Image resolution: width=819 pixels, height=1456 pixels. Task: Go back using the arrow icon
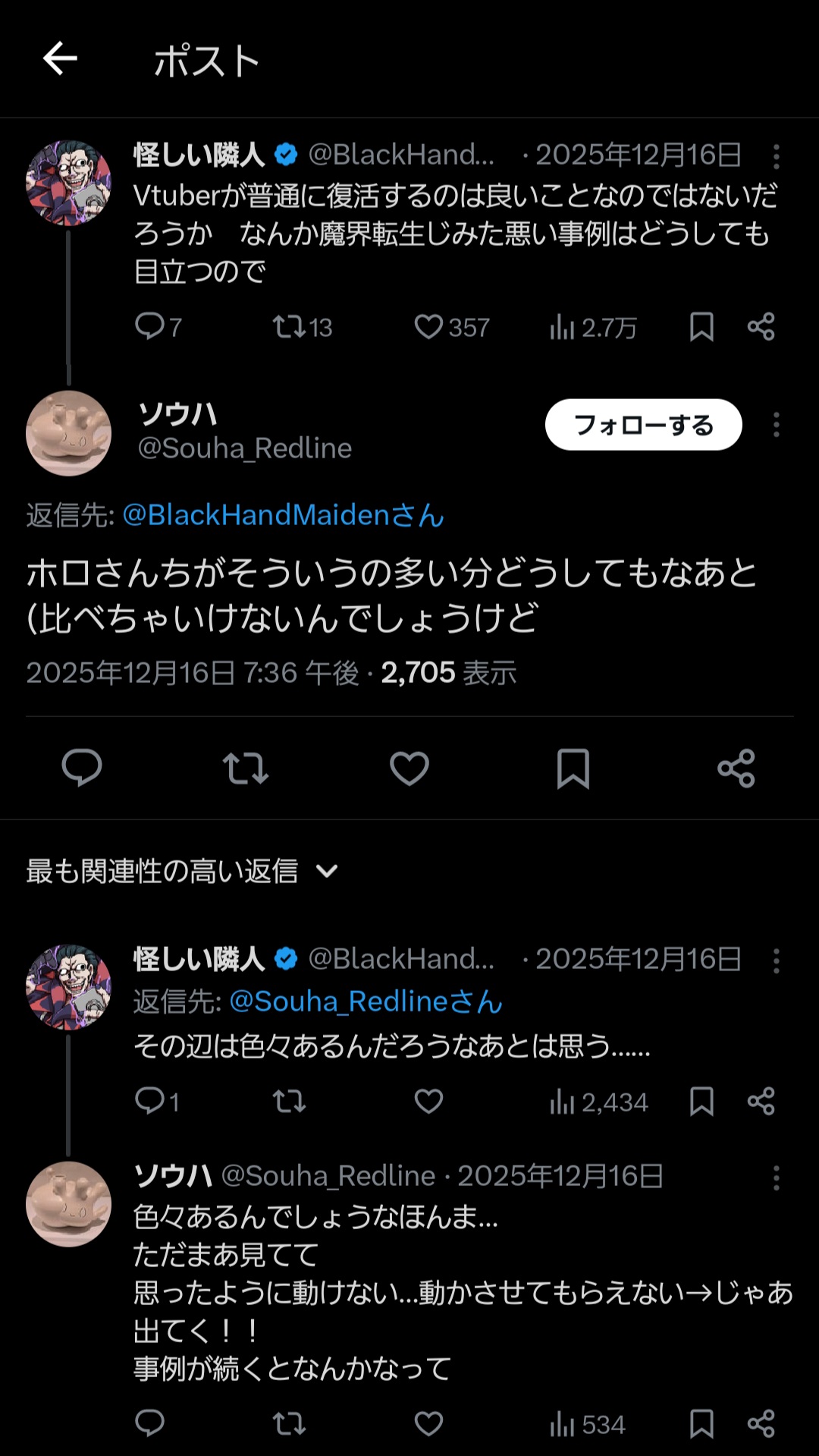60,59
